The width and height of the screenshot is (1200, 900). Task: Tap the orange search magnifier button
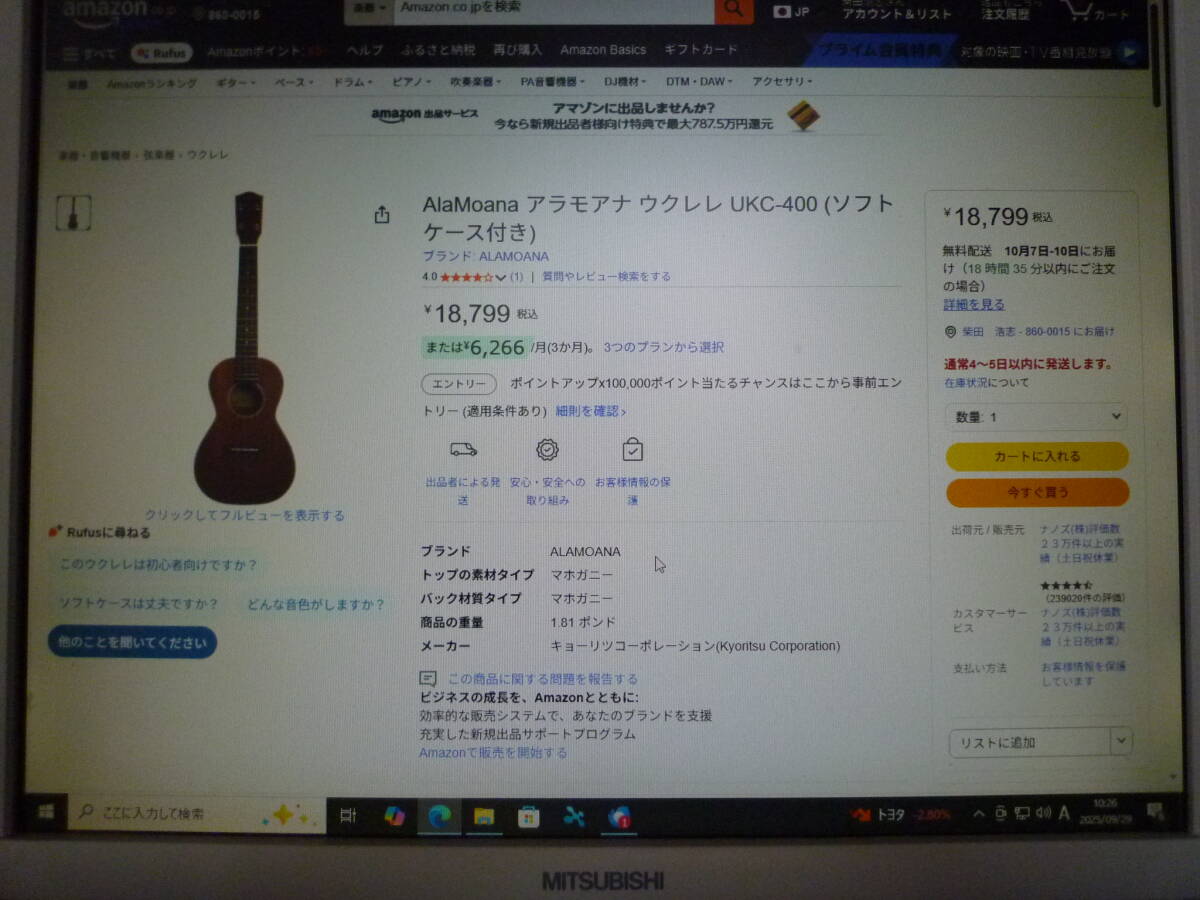pos(734,9)
